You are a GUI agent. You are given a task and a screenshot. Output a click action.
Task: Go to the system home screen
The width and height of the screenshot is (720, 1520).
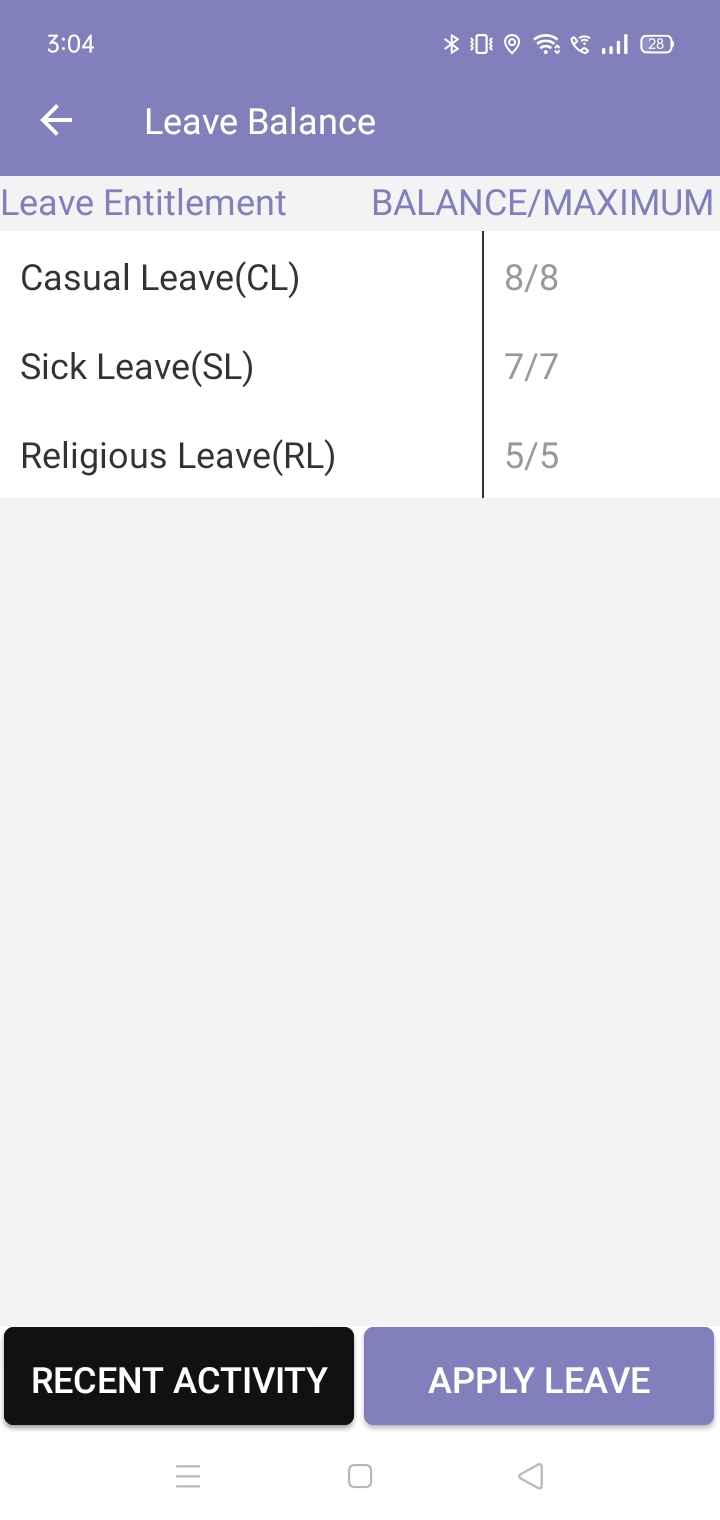tap(360, 1476)
